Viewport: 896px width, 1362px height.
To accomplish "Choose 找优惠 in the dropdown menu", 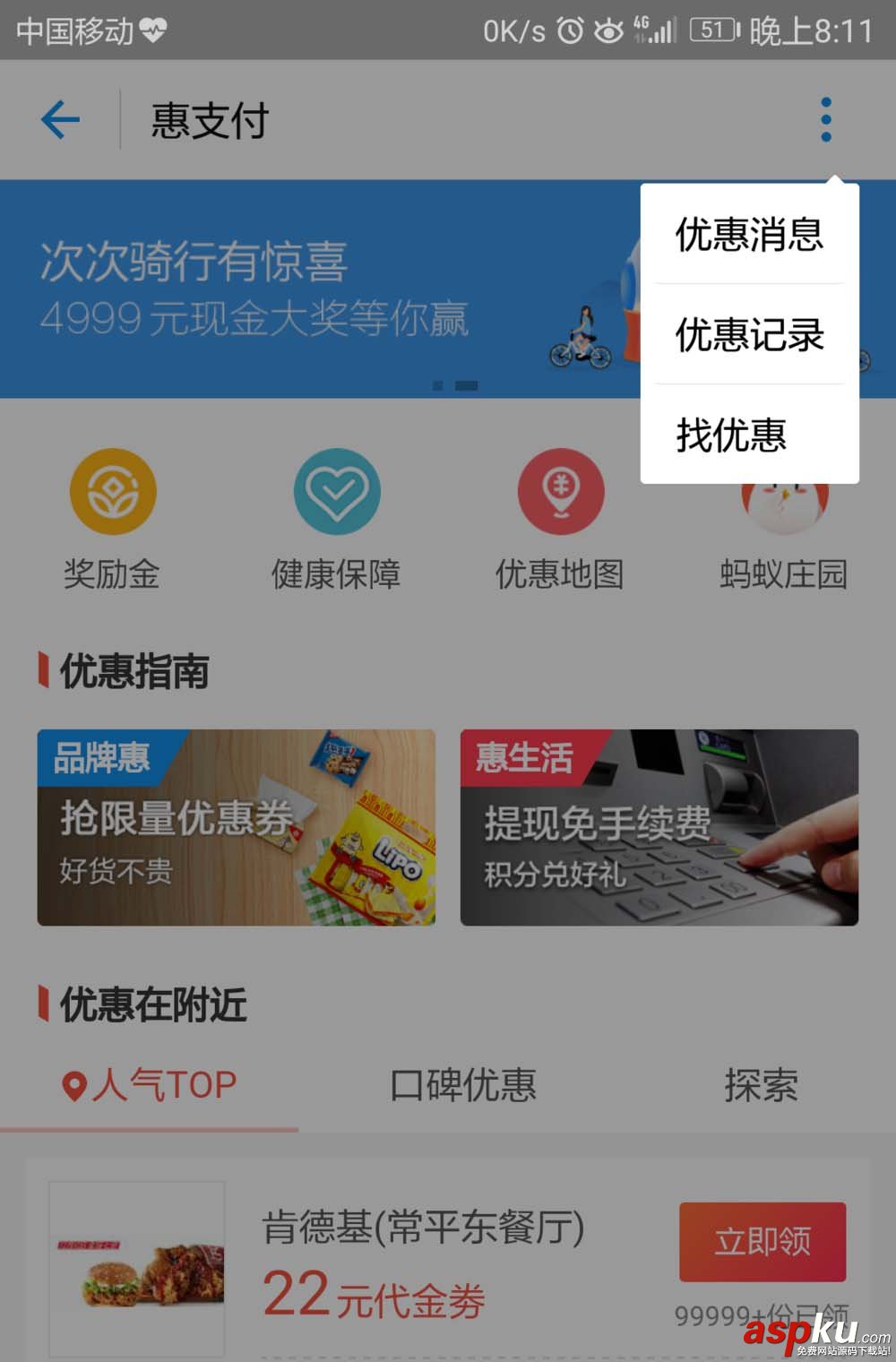I will click(x=731, y=437).
